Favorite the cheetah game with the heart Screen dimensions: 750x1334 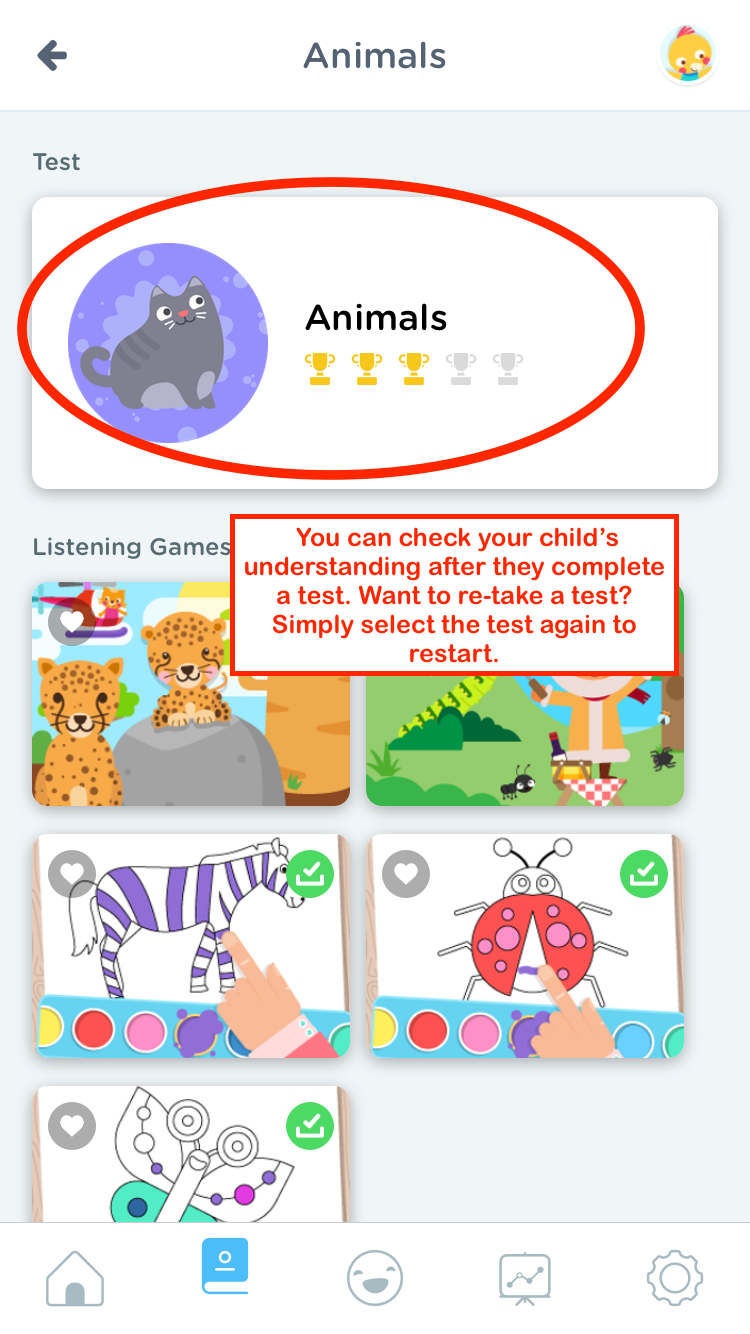(x=72, y=622)
